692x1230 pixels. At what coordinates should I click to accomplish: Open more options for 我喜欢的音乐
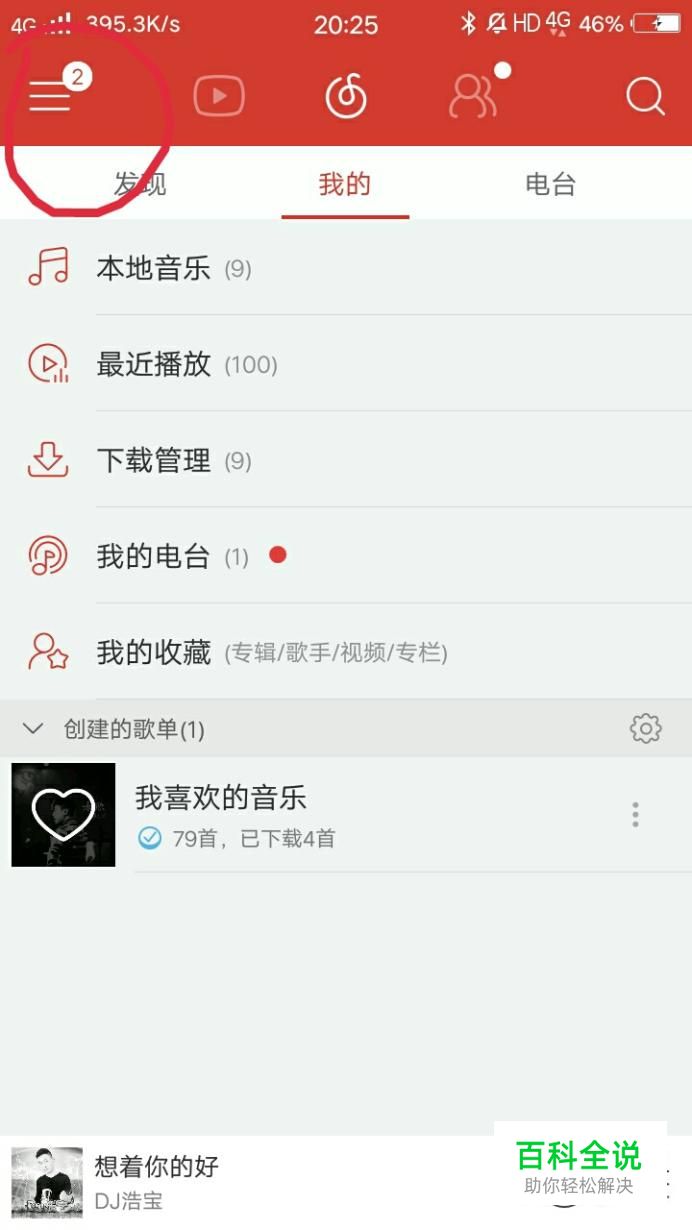click(x=635, y=815)
